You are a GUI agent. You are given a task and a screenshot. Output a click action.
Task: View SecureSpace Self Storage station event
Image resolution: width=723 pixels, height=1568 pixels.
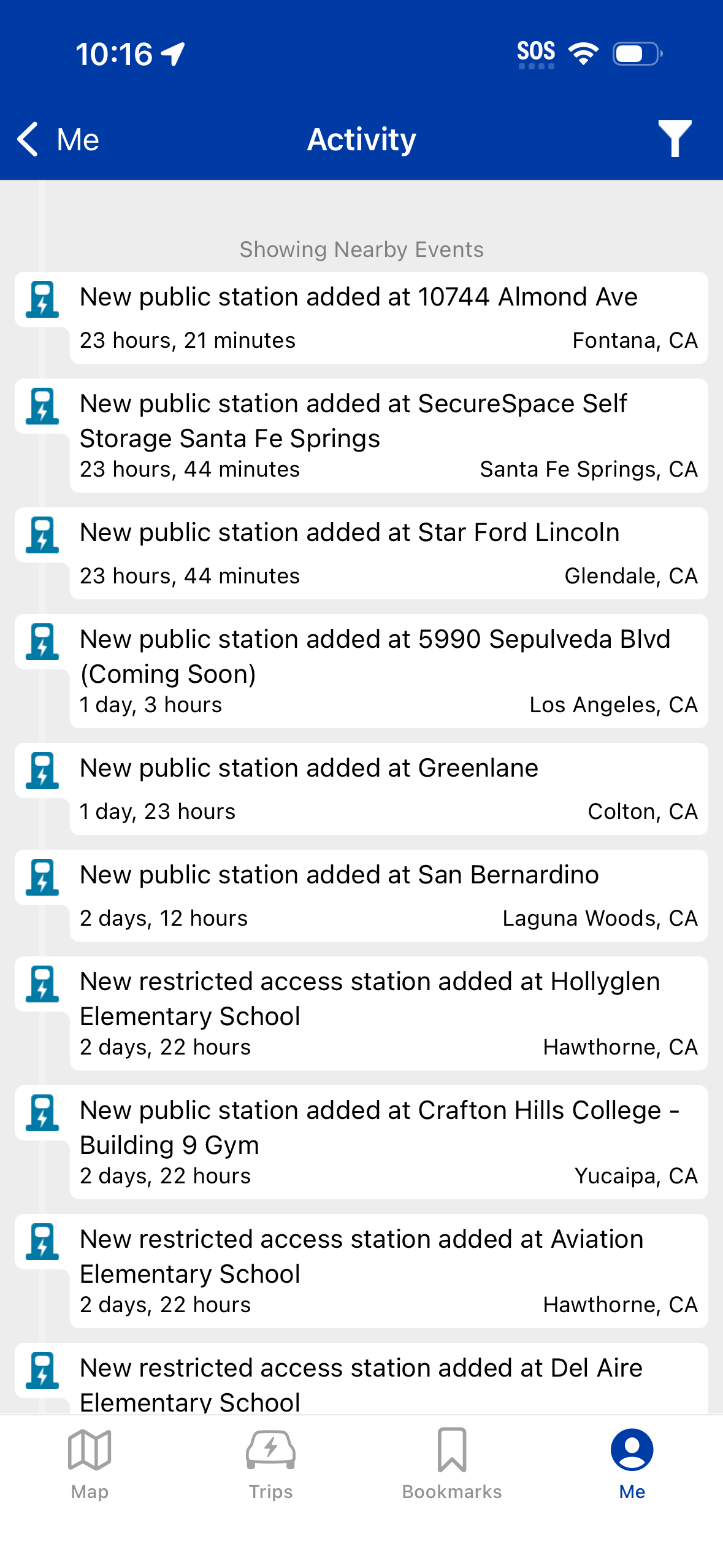389,436
